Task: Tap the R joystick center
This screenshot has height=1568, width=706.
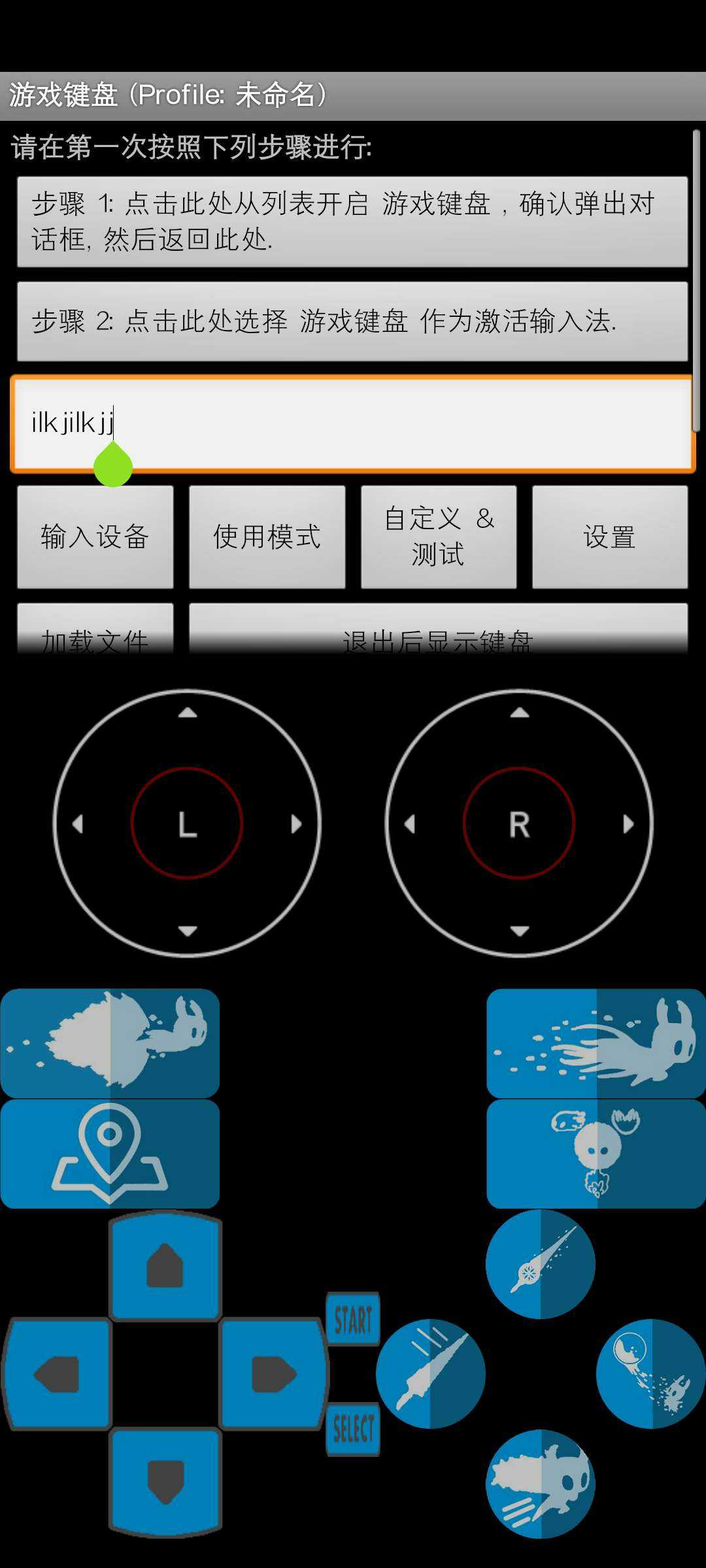Action: click(x=519, y=823)
